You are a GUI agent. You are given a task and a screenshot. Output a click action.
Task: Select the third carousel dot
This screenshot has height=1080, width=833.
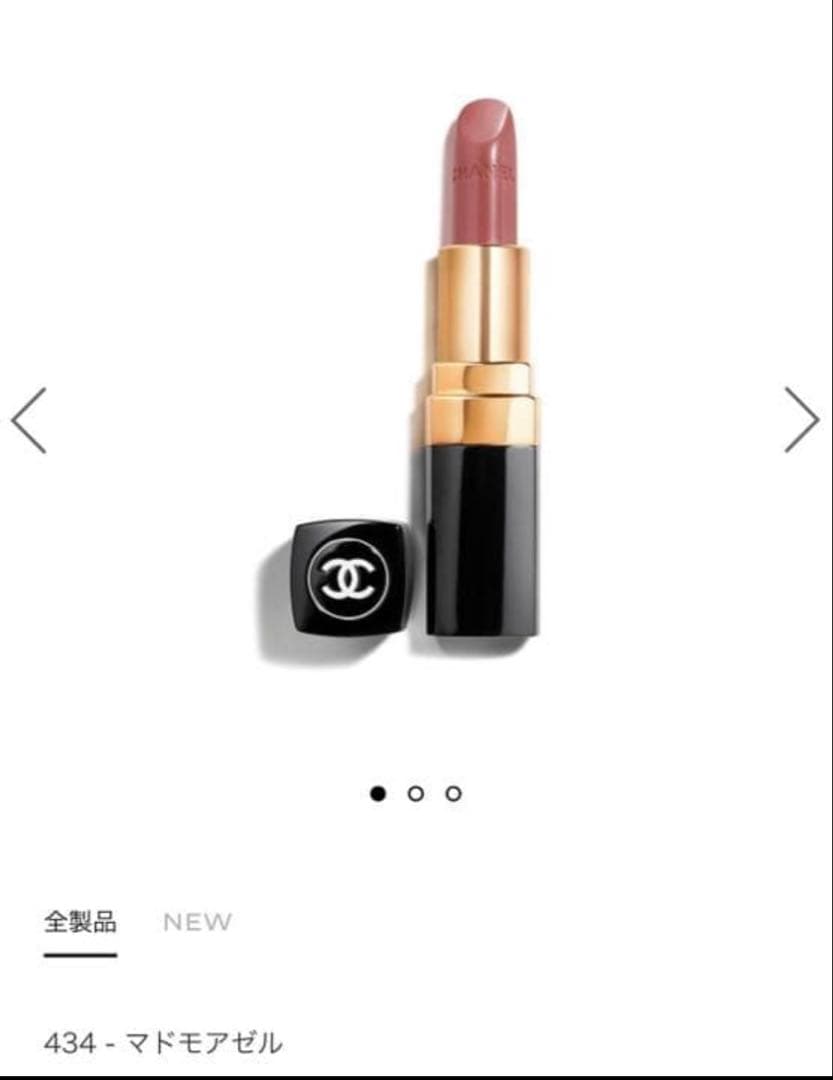pyautogui.click(x=454, y=794)
